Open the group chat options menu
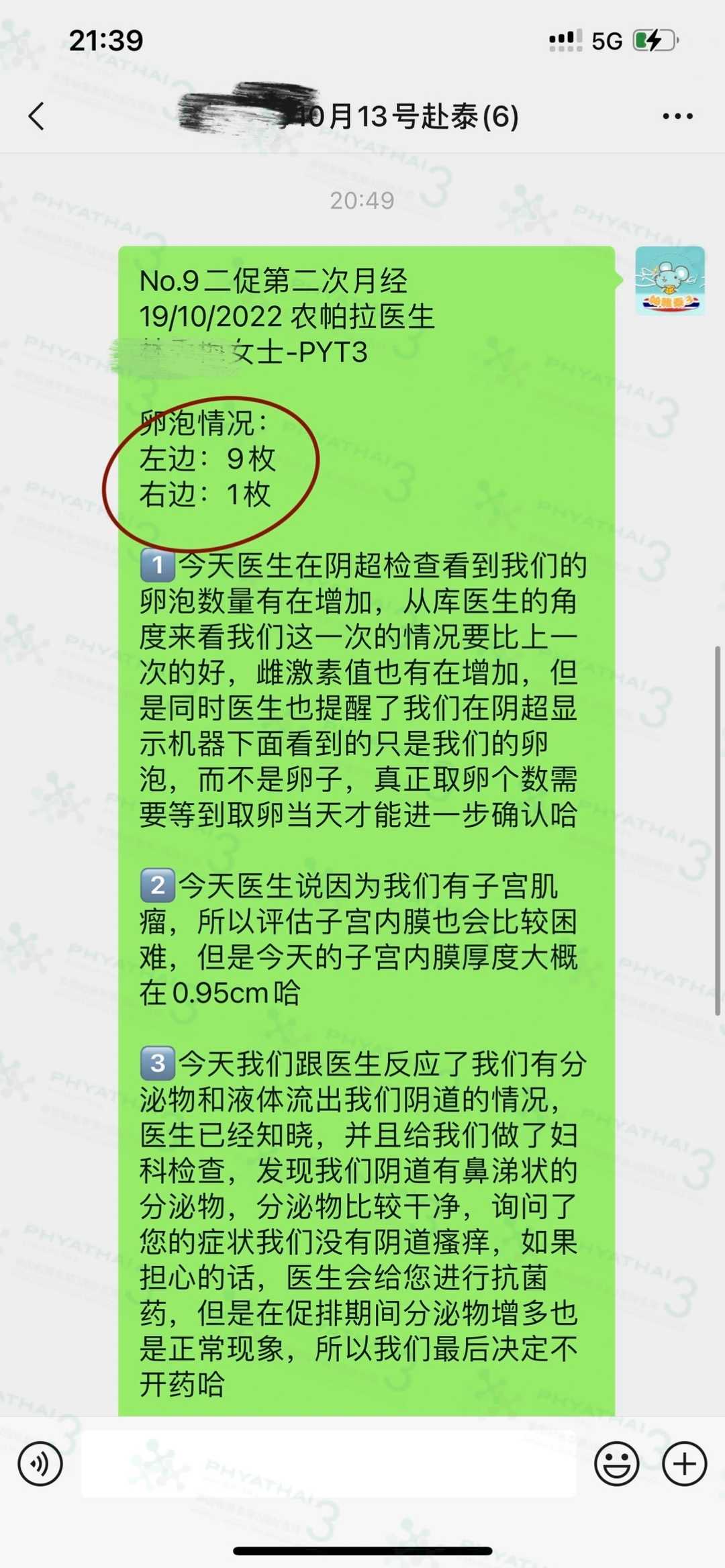This screenshot has width=725, height=1568. click(x=677, y=116)
